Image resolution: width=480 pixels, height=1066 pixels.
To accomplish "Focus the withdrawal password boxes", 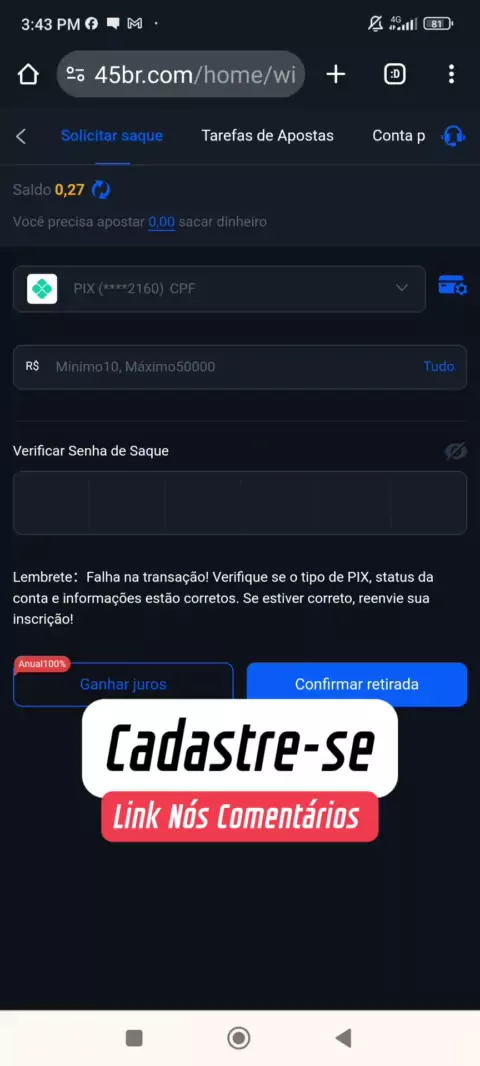I will (x=240, y=502).
